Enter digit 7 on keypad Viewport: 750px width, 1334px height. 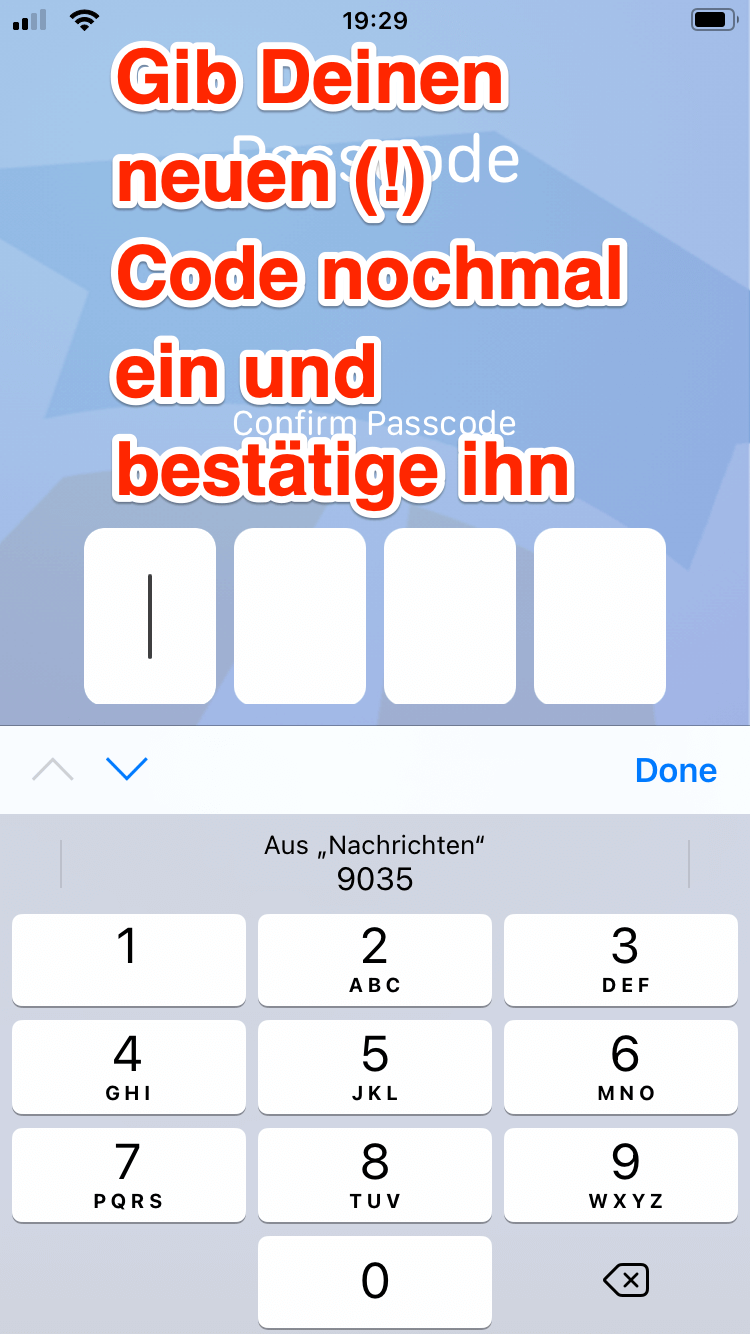click(128, 1174)
